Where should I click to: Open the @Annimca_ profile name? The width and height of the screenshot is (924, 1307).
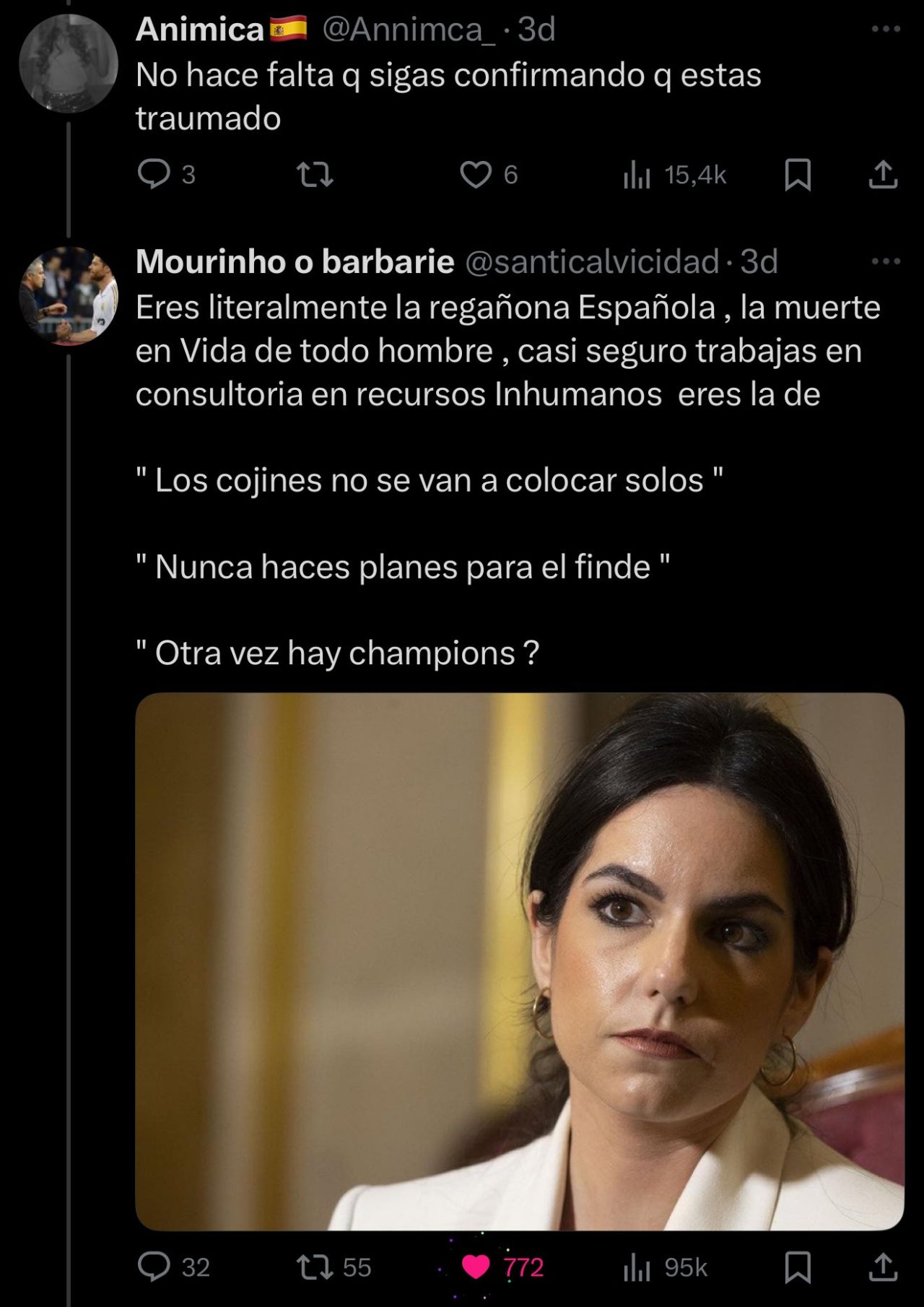[x=409, y=30]
